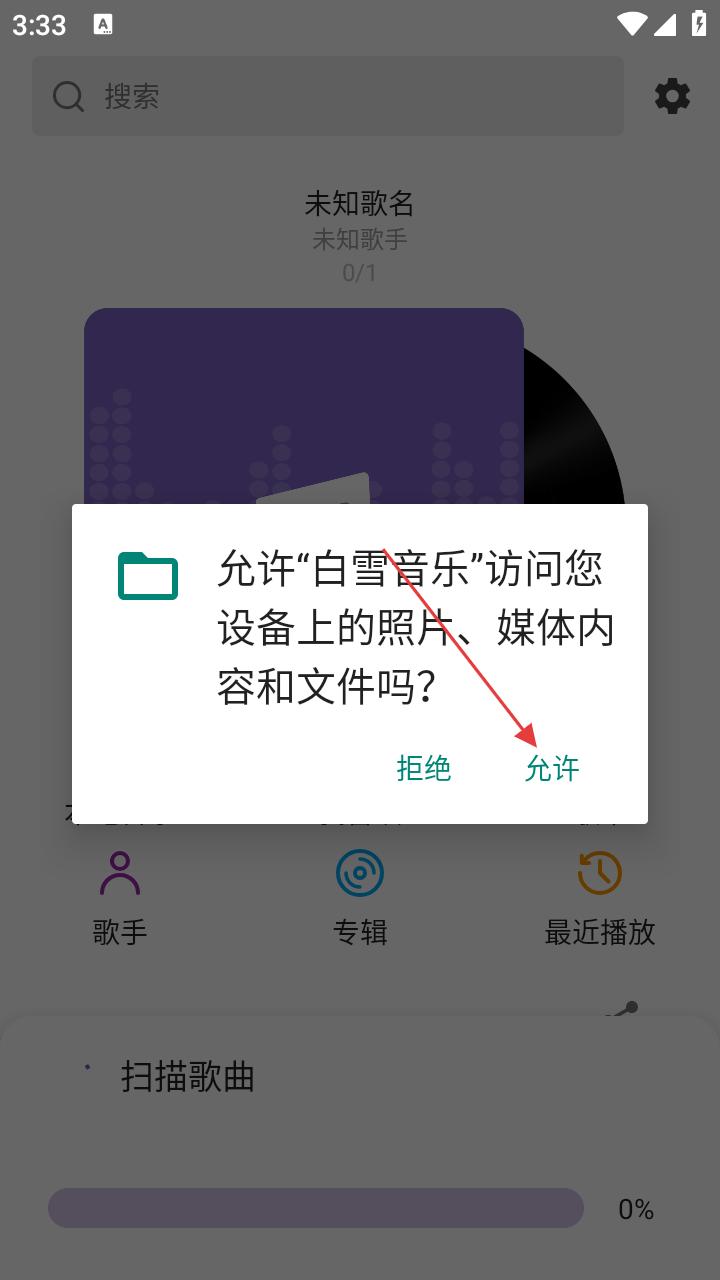Allow 白雪音乐 to access media files

552,768
